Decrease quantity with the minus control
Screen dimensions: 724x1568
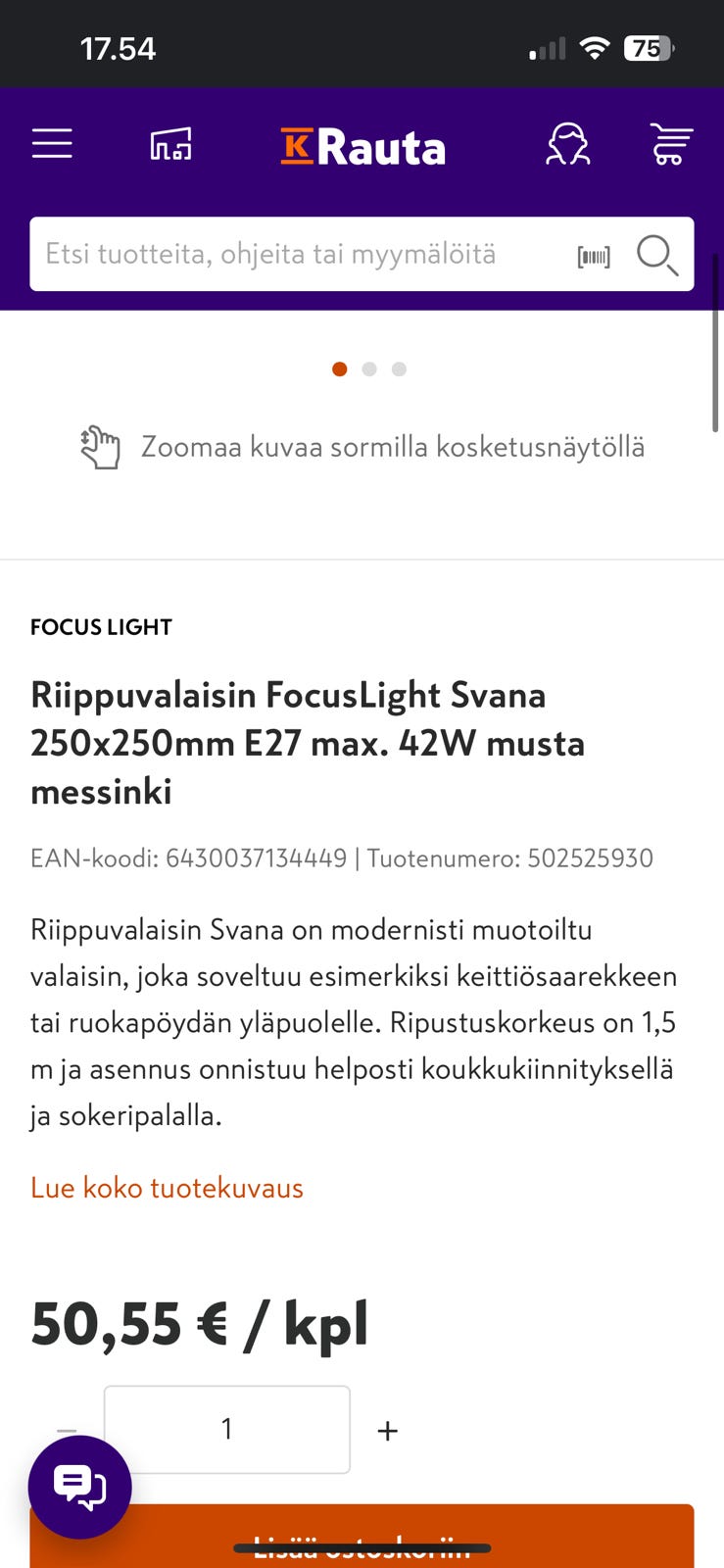point(65,1430)
